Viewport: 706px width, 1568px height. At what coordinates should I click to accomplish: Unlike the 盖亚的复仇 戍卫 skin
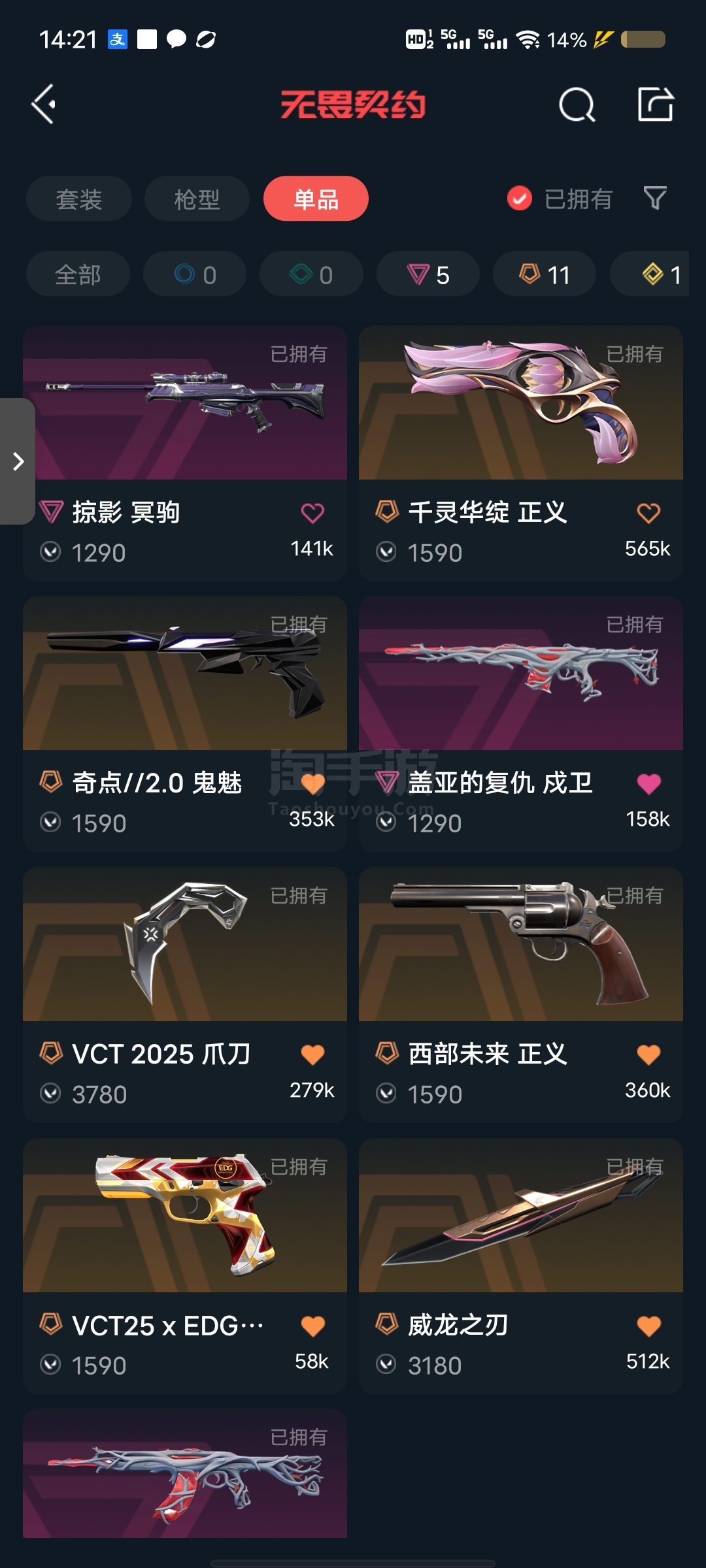point(648,783)
